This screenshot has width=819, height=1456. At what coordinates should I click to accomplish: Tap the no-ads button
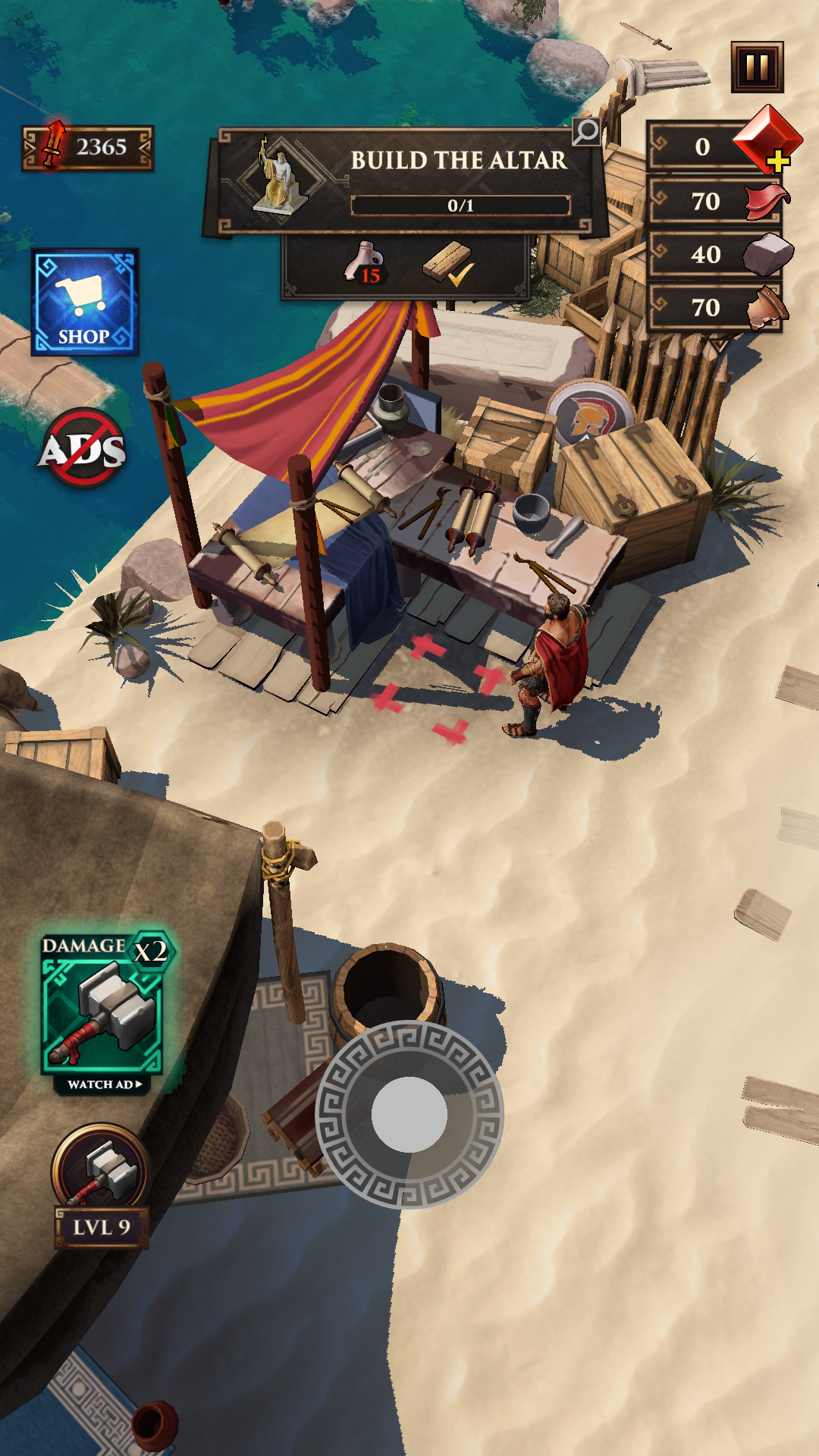click(x=83, y=449)
